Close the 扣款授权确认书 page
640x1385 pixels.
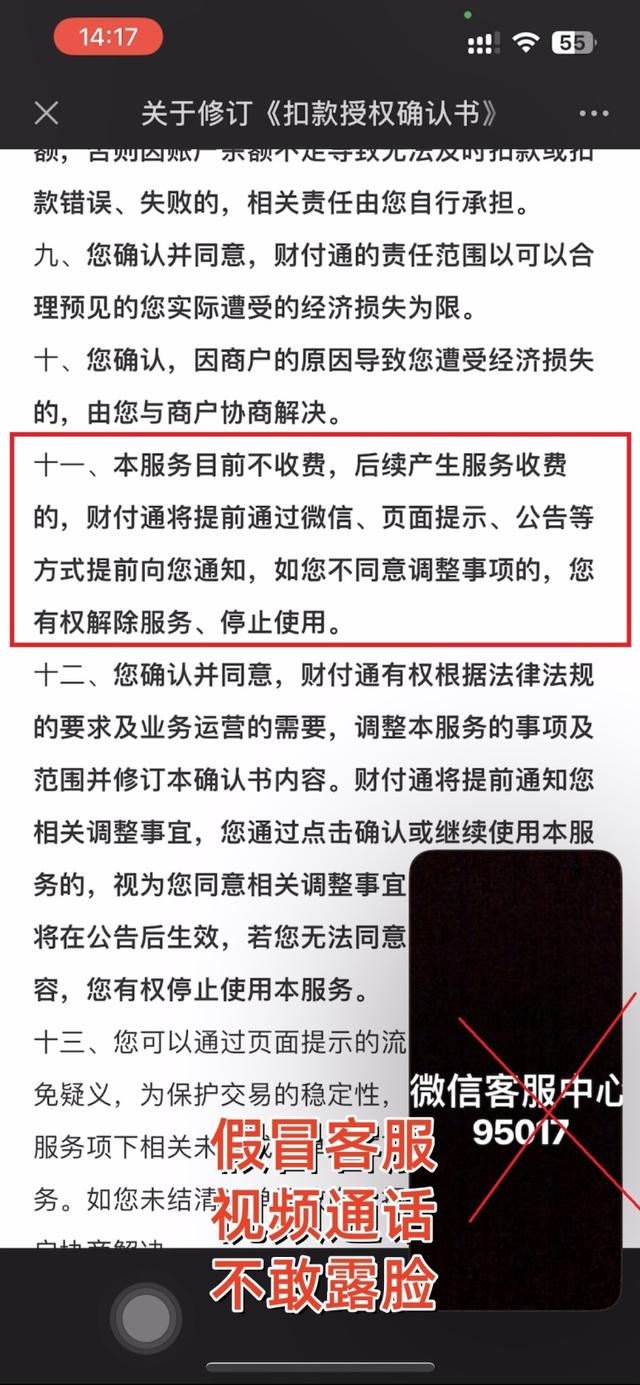tap(47, 113)
